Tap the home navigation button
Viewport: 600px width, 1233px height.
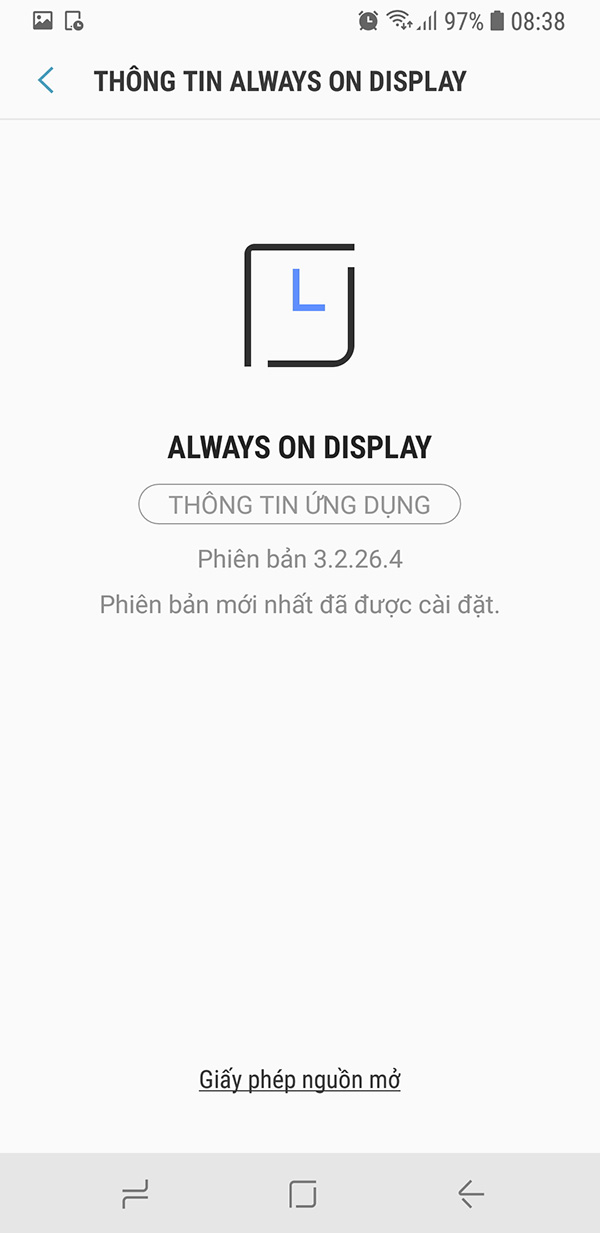[302, 1193]
